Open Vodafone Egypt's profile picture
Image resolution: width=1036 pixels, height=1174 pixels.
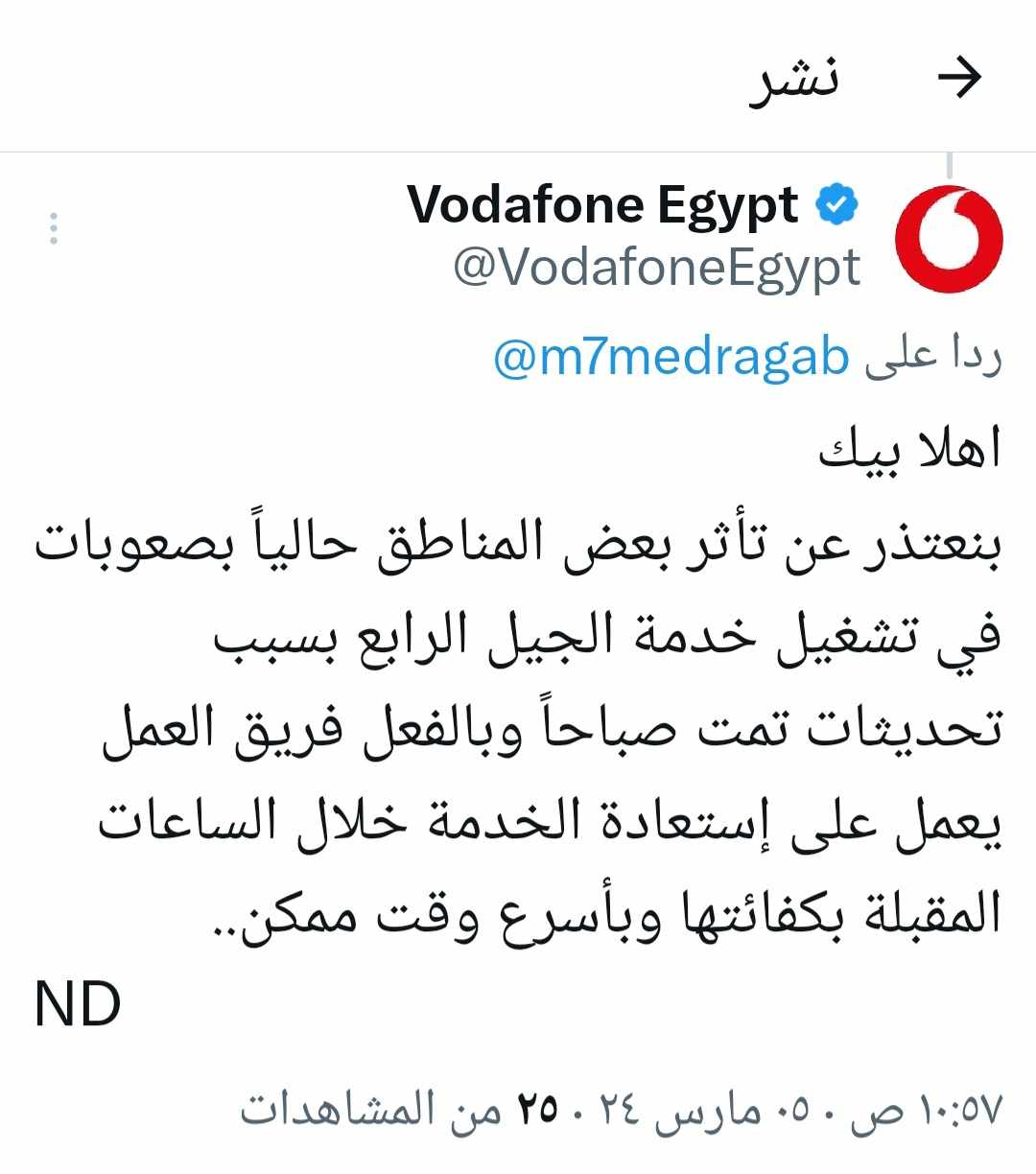click(x=948, y=239)
